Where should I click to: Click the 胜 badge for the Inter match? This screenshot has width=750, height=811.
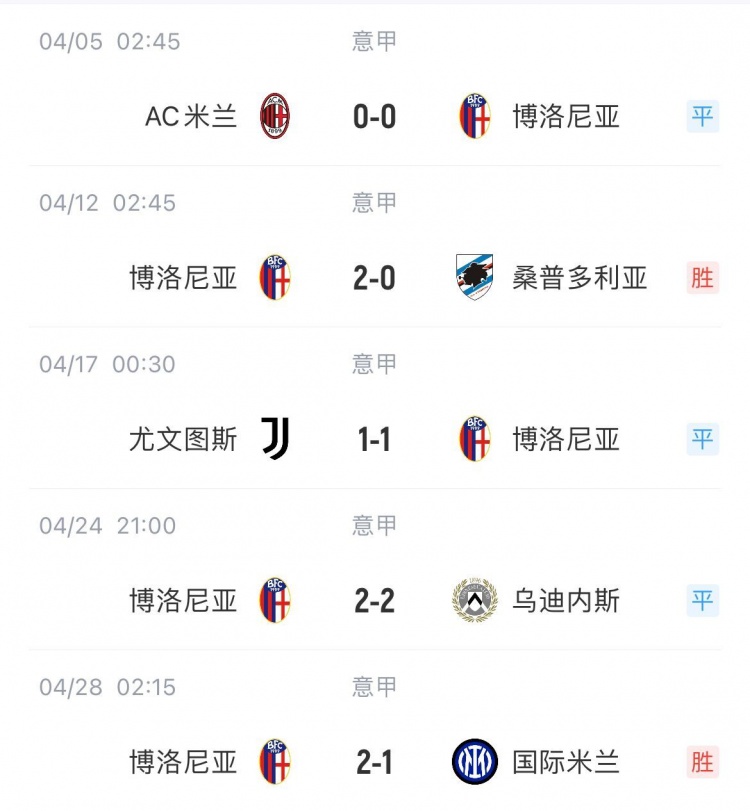click(x=702, y=761)
